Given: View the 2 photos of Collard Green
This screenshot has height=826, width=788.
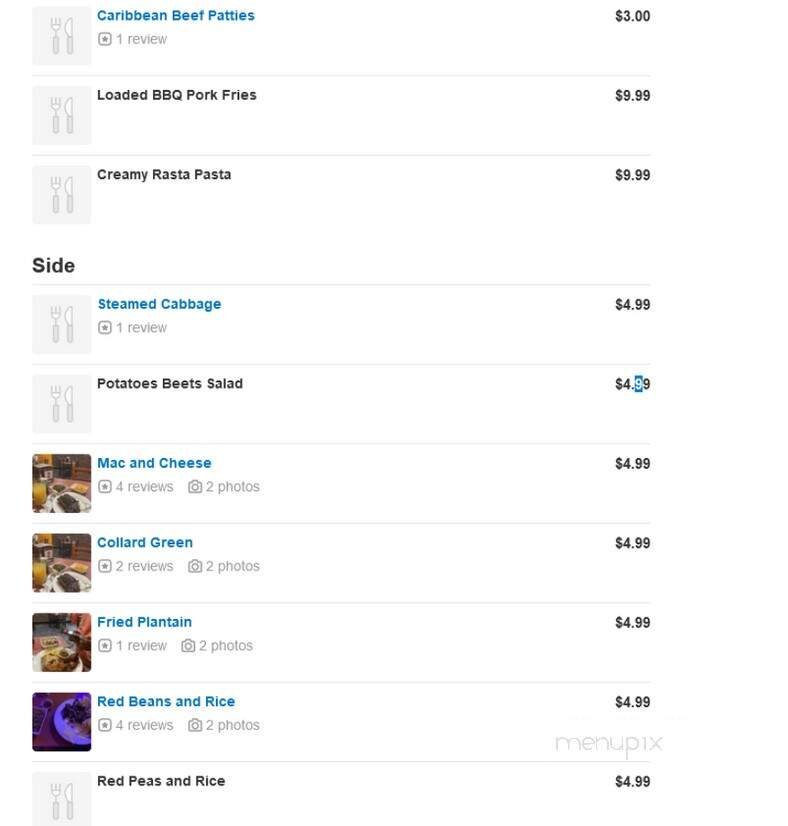Looking at the screenshot, I should point(222,566).
